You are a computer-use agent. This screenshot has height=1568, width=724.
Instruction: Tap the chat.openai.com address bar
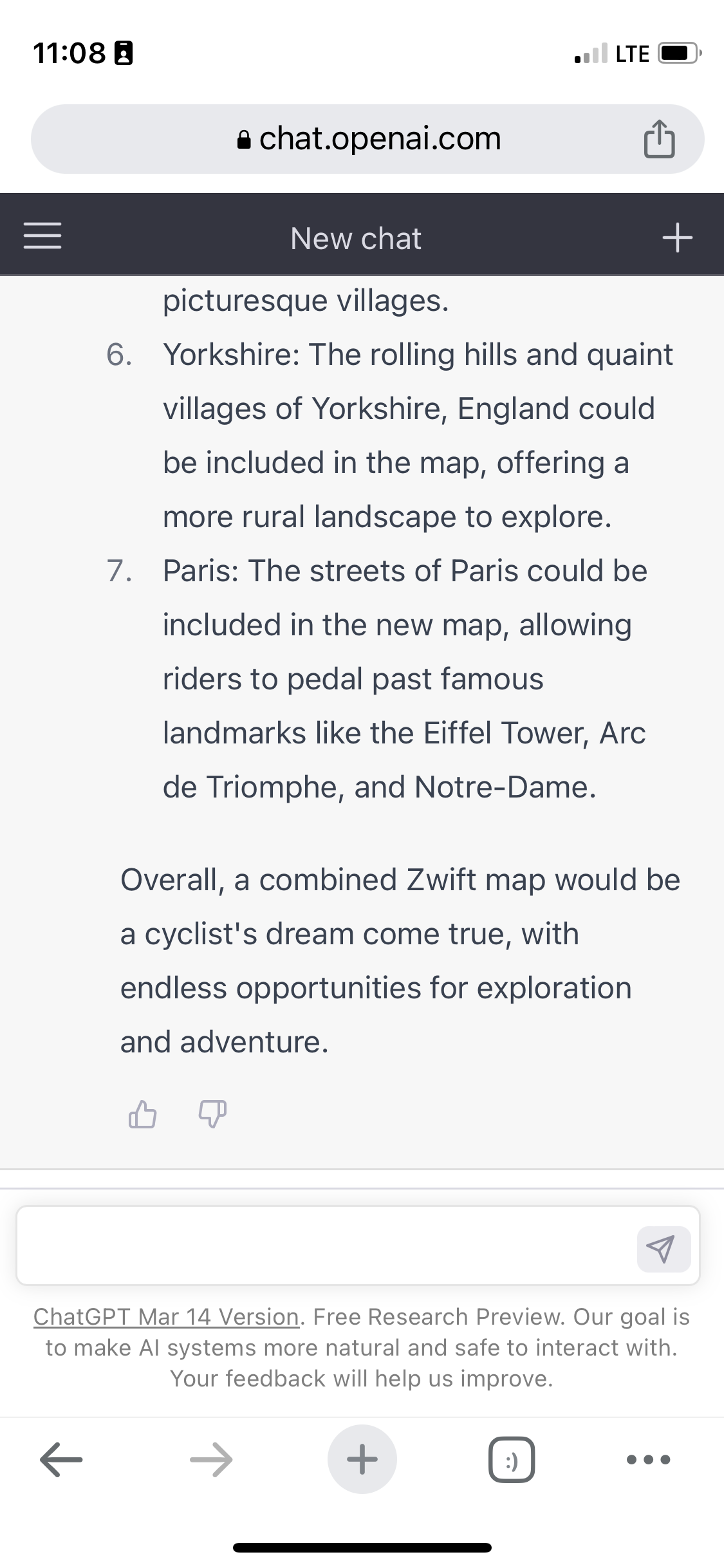point(367,139)
